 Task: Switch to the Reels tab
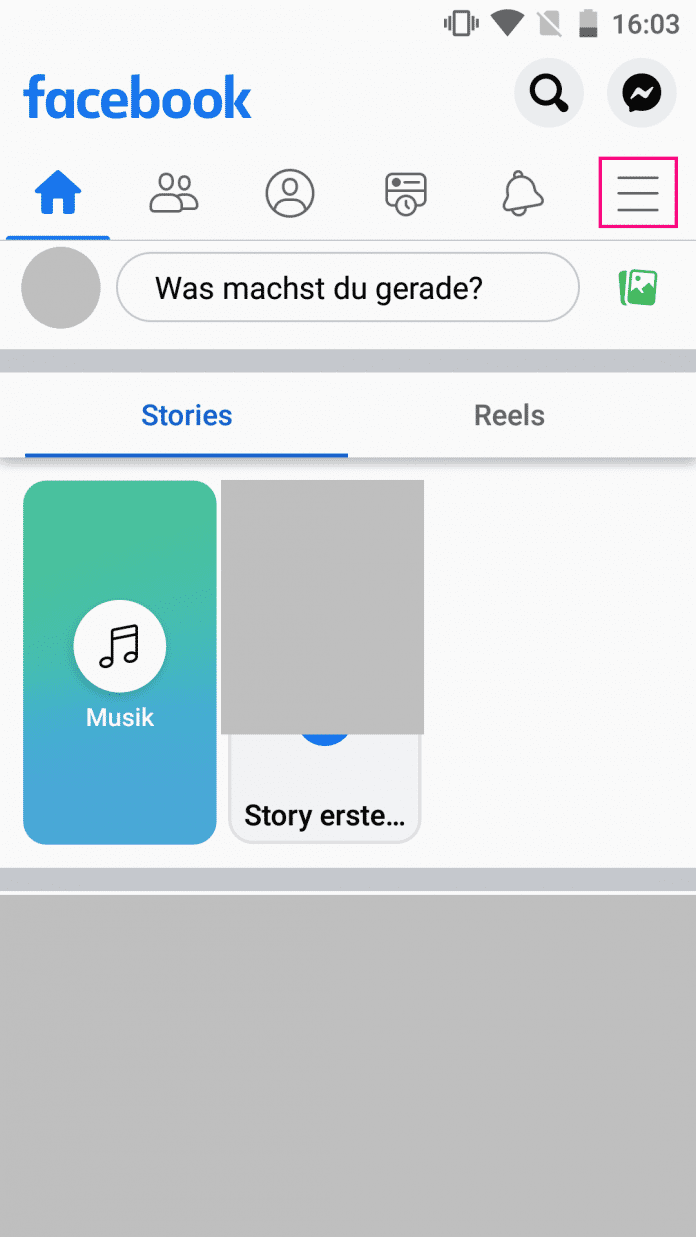click(509, 416)
